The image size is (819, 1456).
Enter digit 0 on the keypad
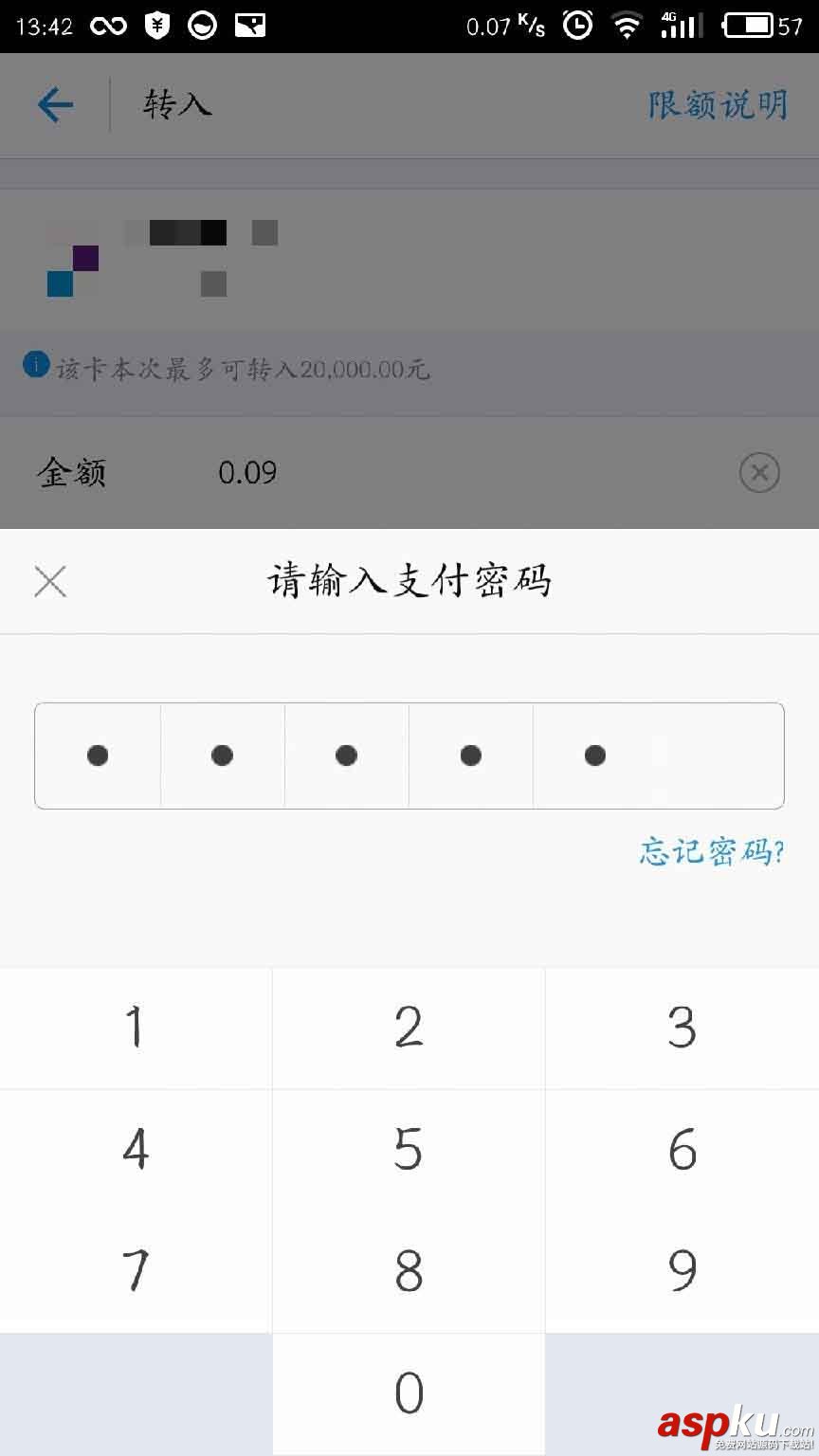click(409, 1393)
